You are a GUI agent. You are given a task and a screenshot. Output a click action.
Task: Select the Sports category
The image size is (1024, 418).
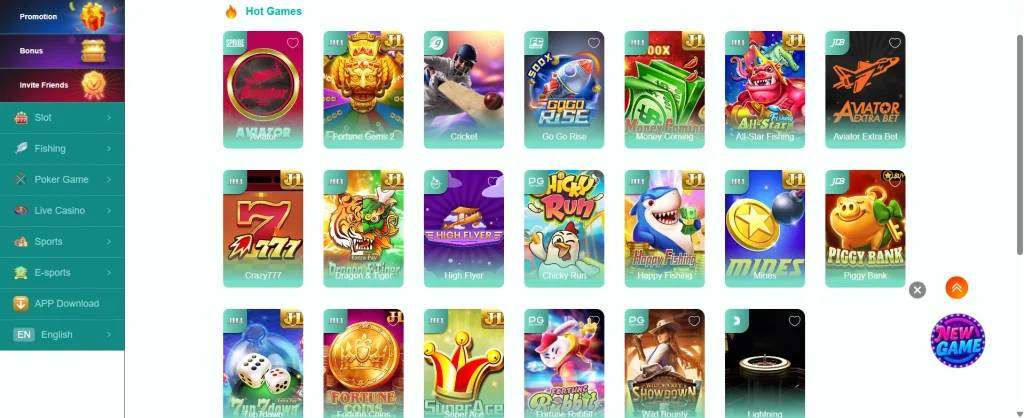click(62, 242)
